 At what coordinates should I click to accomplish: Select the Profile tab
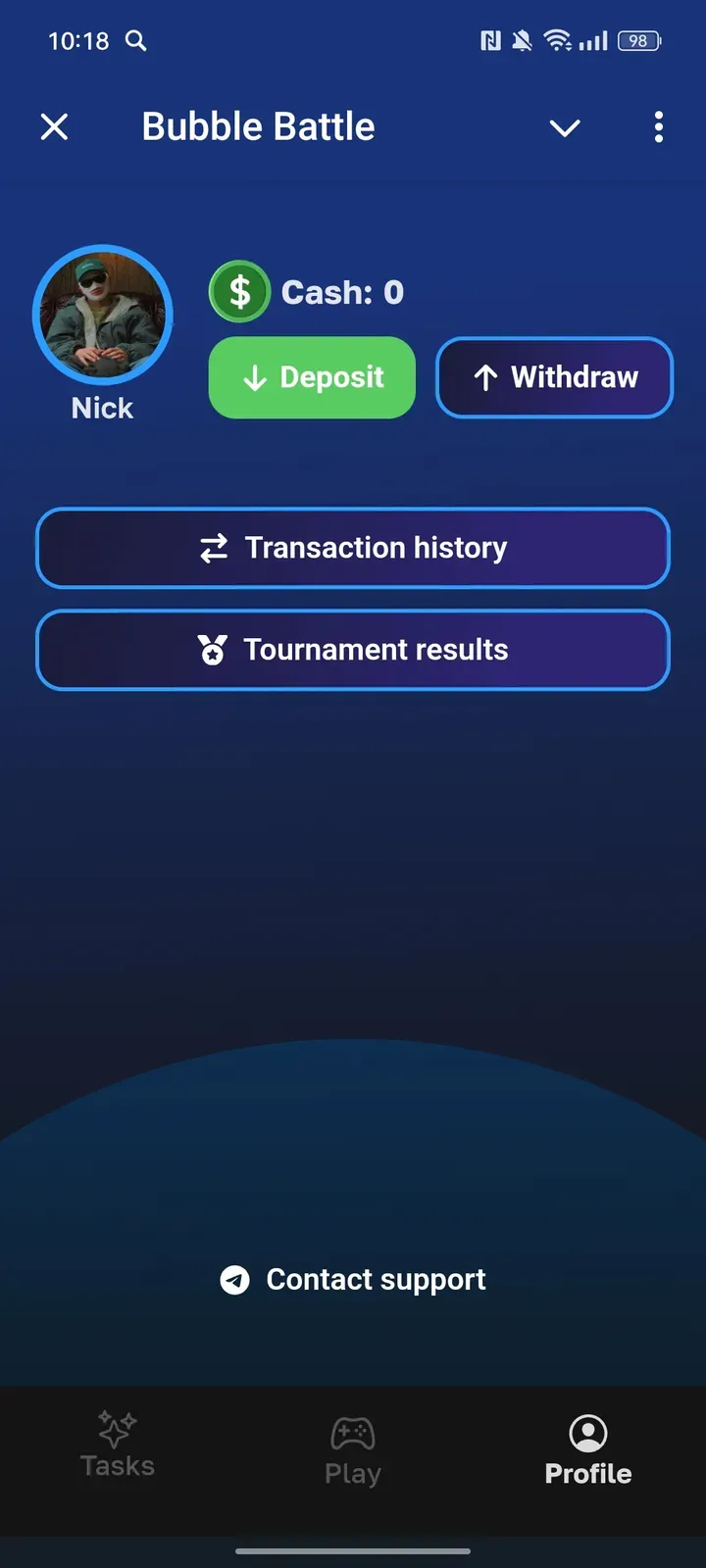coord(588,1450)
